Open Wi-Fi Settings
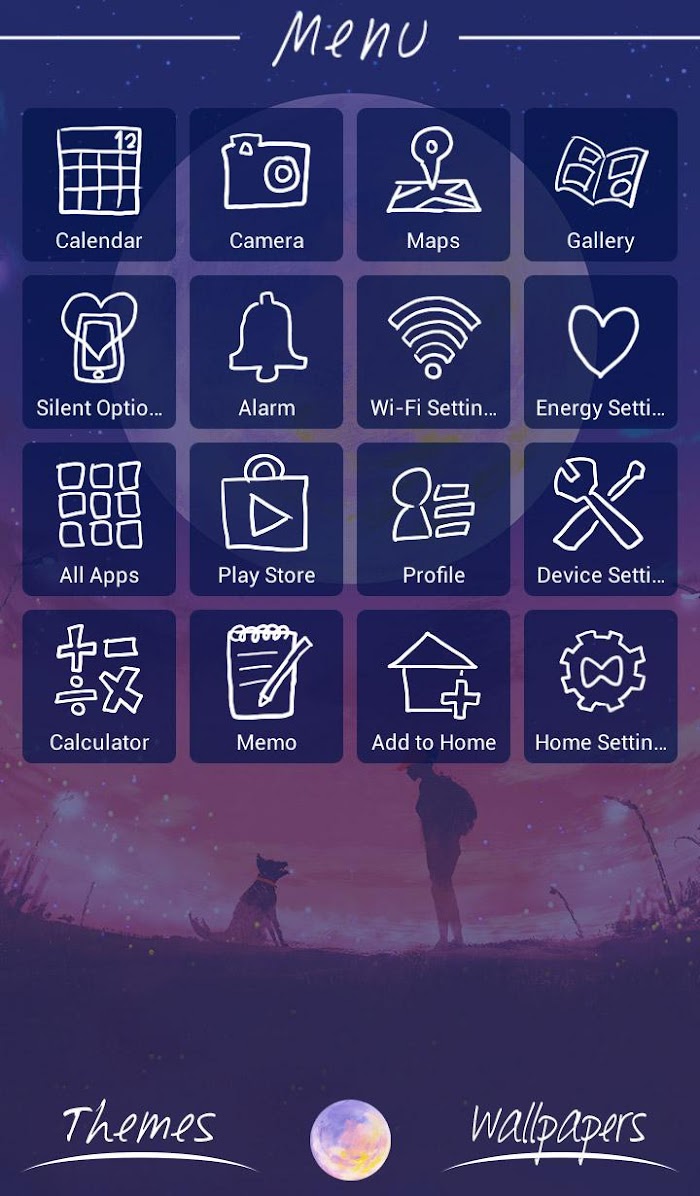Viewport: 700px width, 1196px height. click(x=433, y=352)
